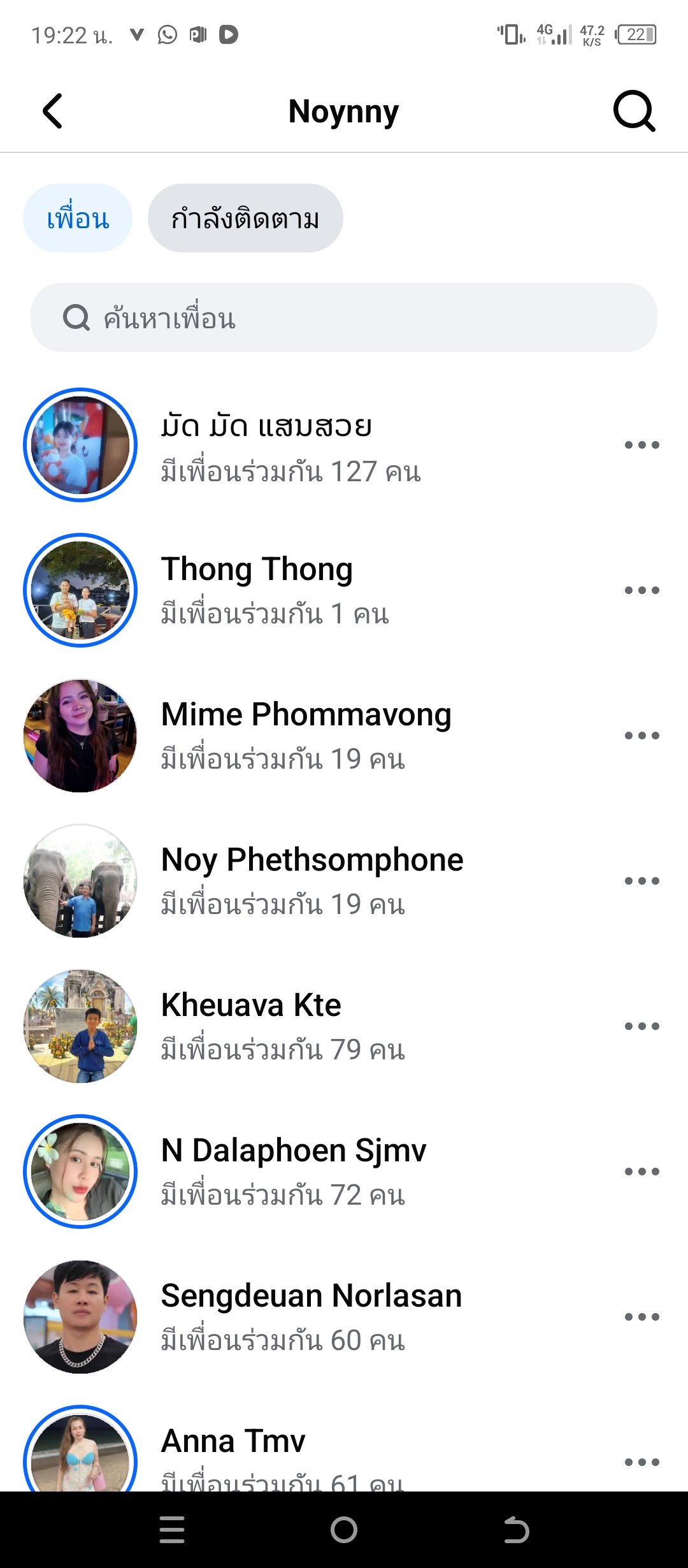The width and height of the screenshot is (688, 1568).
Task: Open more options for มัด มัด แสมสวย
Action: coord(641,445)
